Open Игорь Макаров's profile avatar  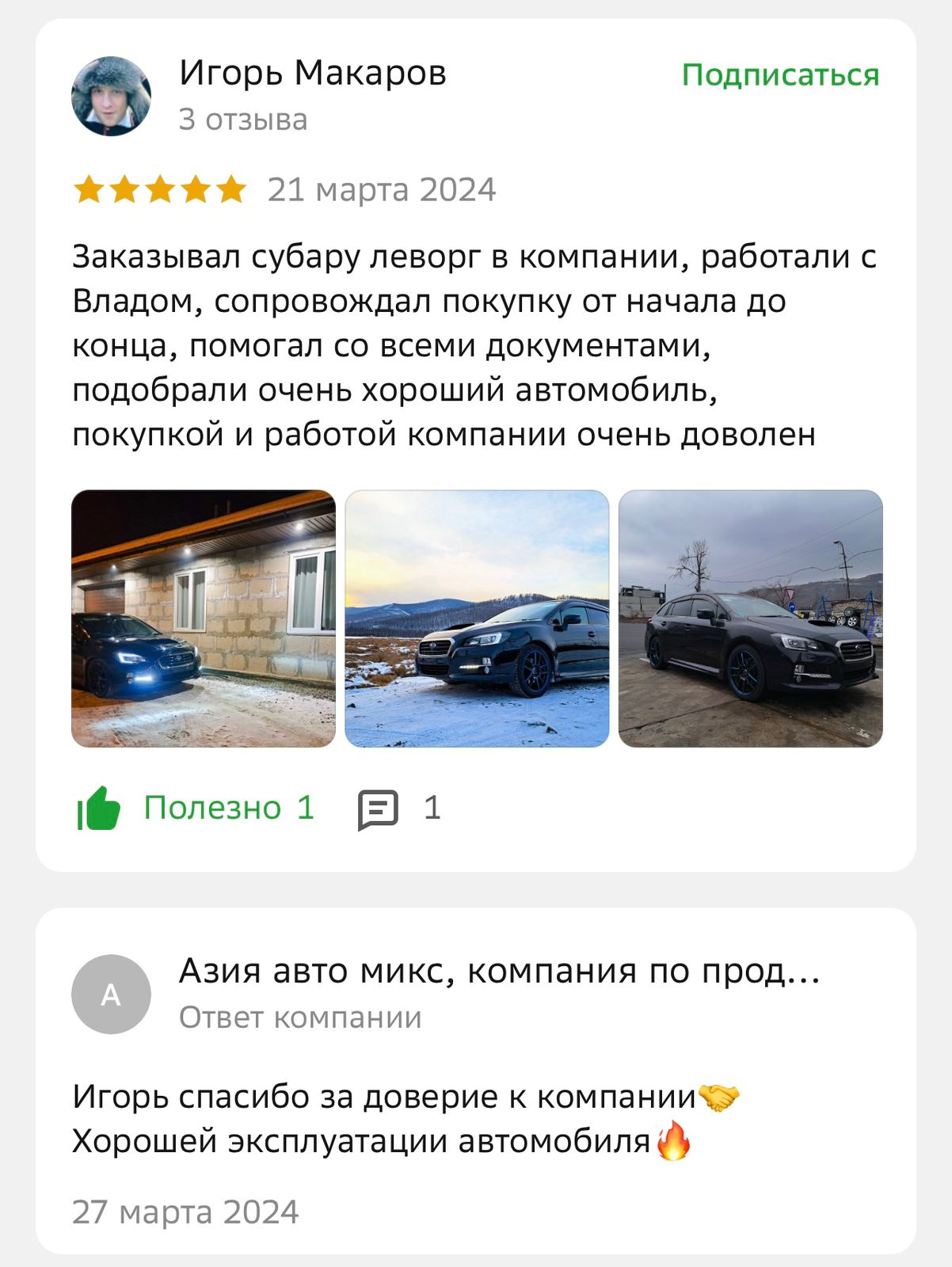click(x=111, y=96)
